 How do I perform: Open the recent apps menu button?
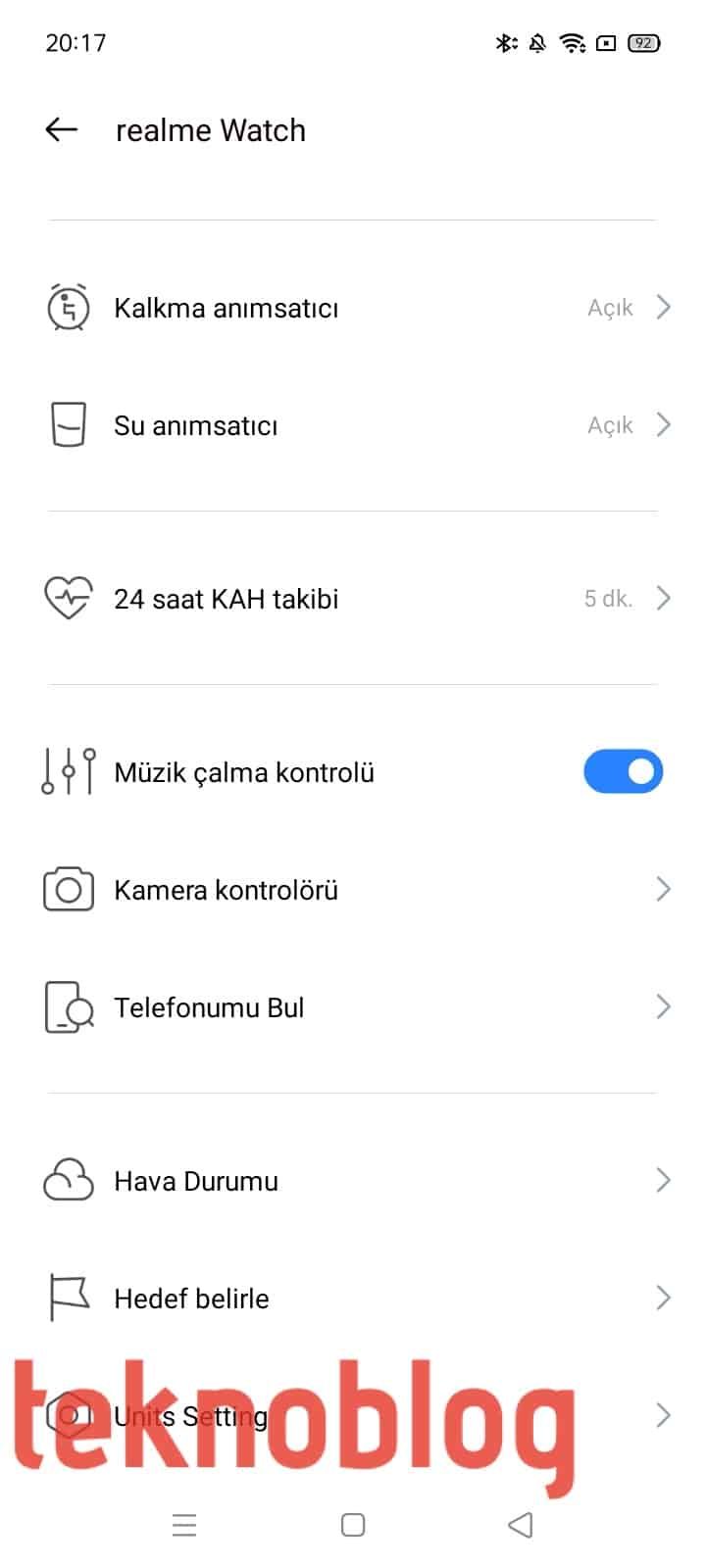(184, 1525)
